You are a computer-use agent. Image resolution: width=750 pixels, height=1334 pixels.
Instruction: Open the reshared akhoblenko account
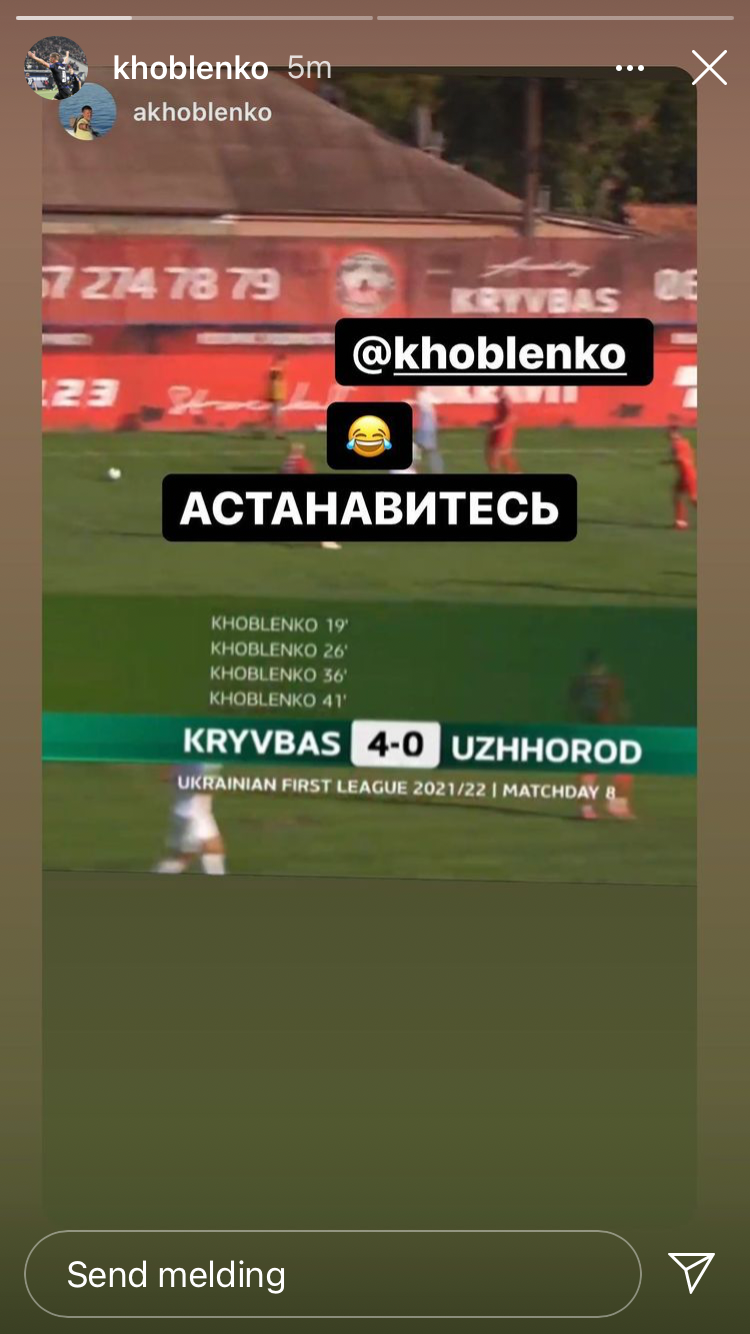tap(202, 112)
